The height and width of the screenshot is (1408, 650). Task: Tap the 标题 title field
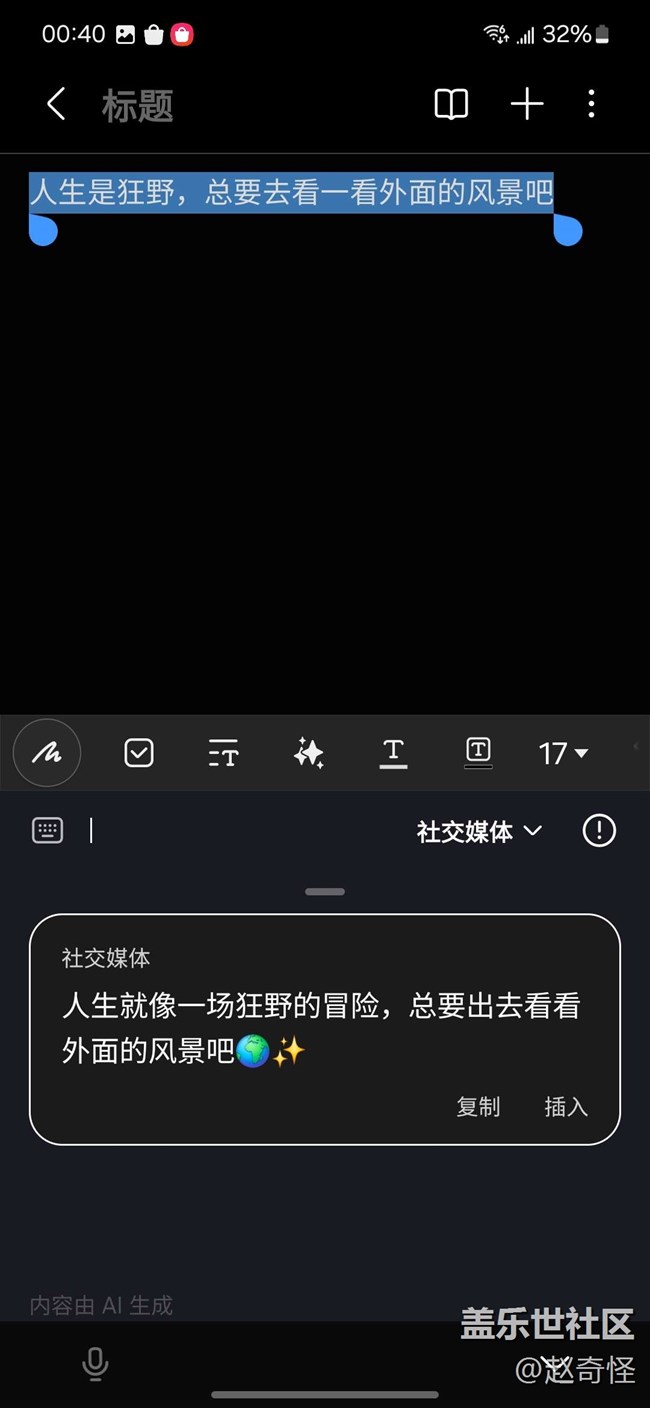click(138, 105)
